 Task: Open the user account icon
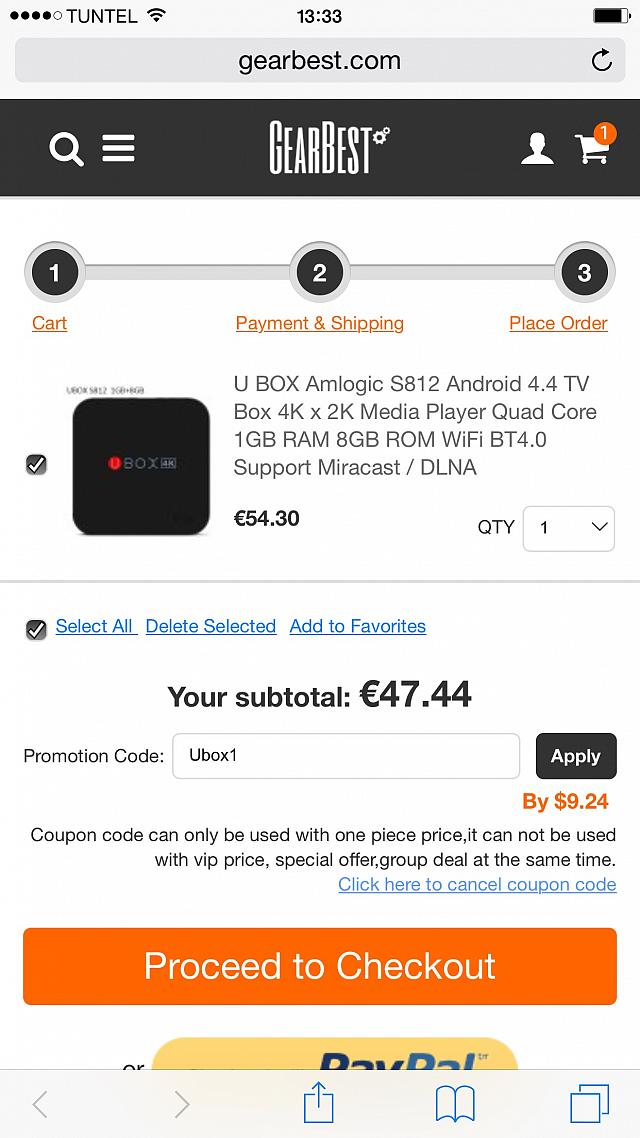pos(537,149)
